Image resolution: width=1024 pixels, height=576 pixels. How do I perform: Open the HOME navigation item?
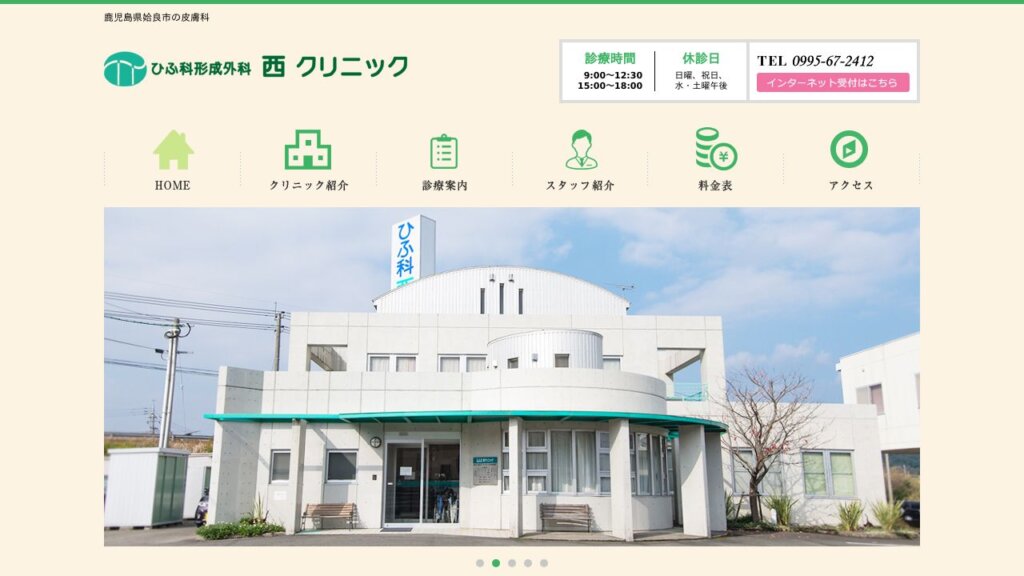coord(173,160)
